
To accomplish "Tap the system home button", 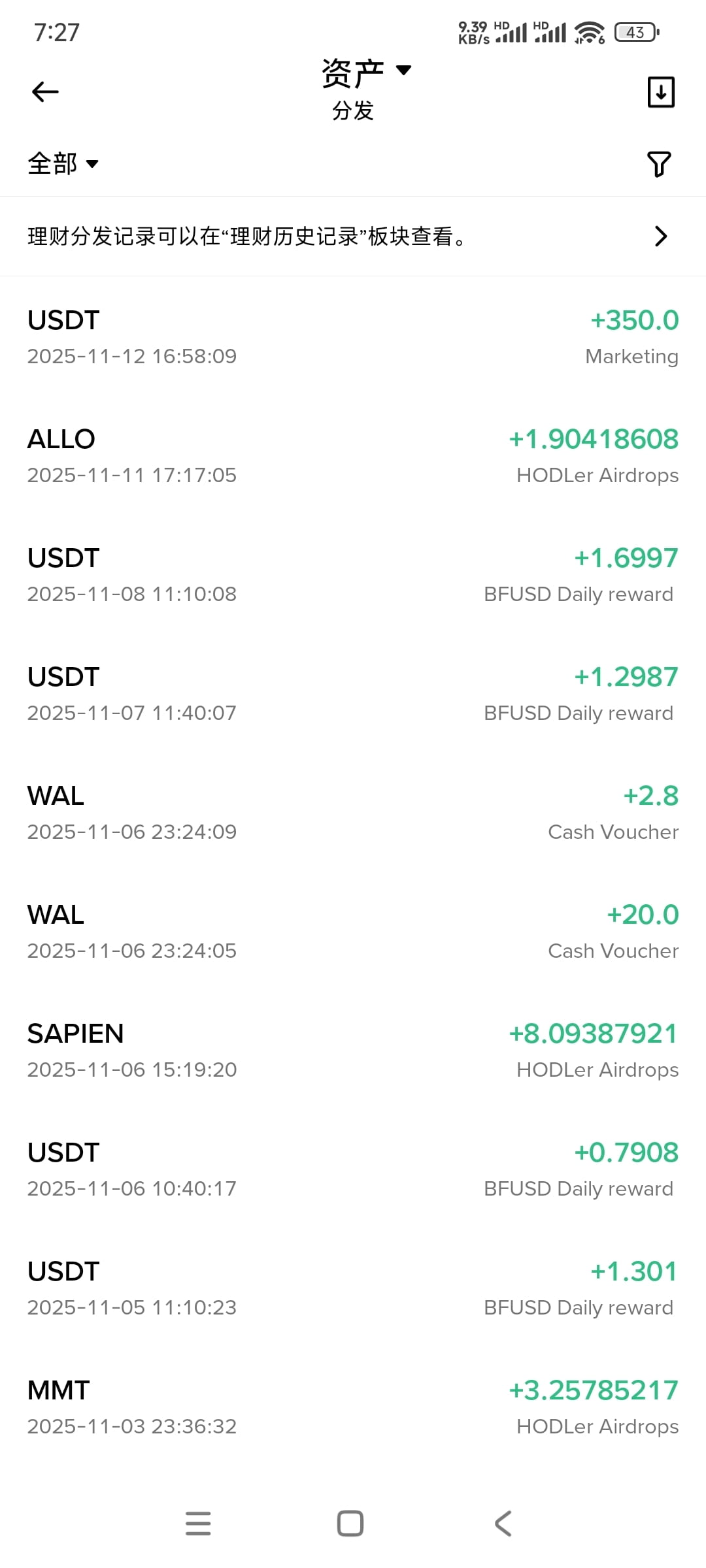I will [x=350, y=1524].
